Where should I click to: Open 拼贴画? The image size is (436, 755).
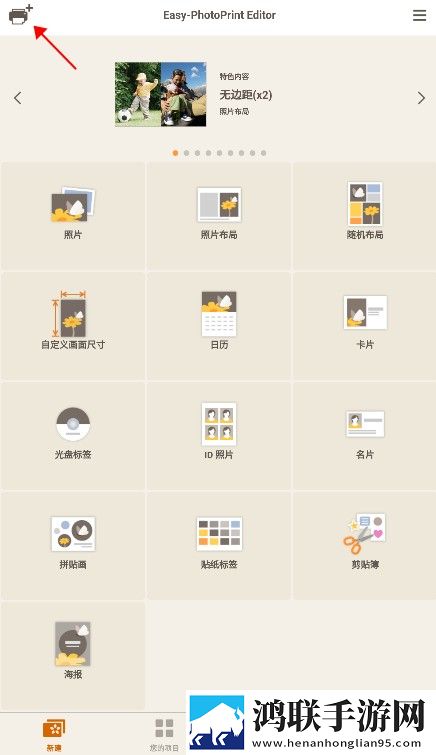click(x=73, y=546)
